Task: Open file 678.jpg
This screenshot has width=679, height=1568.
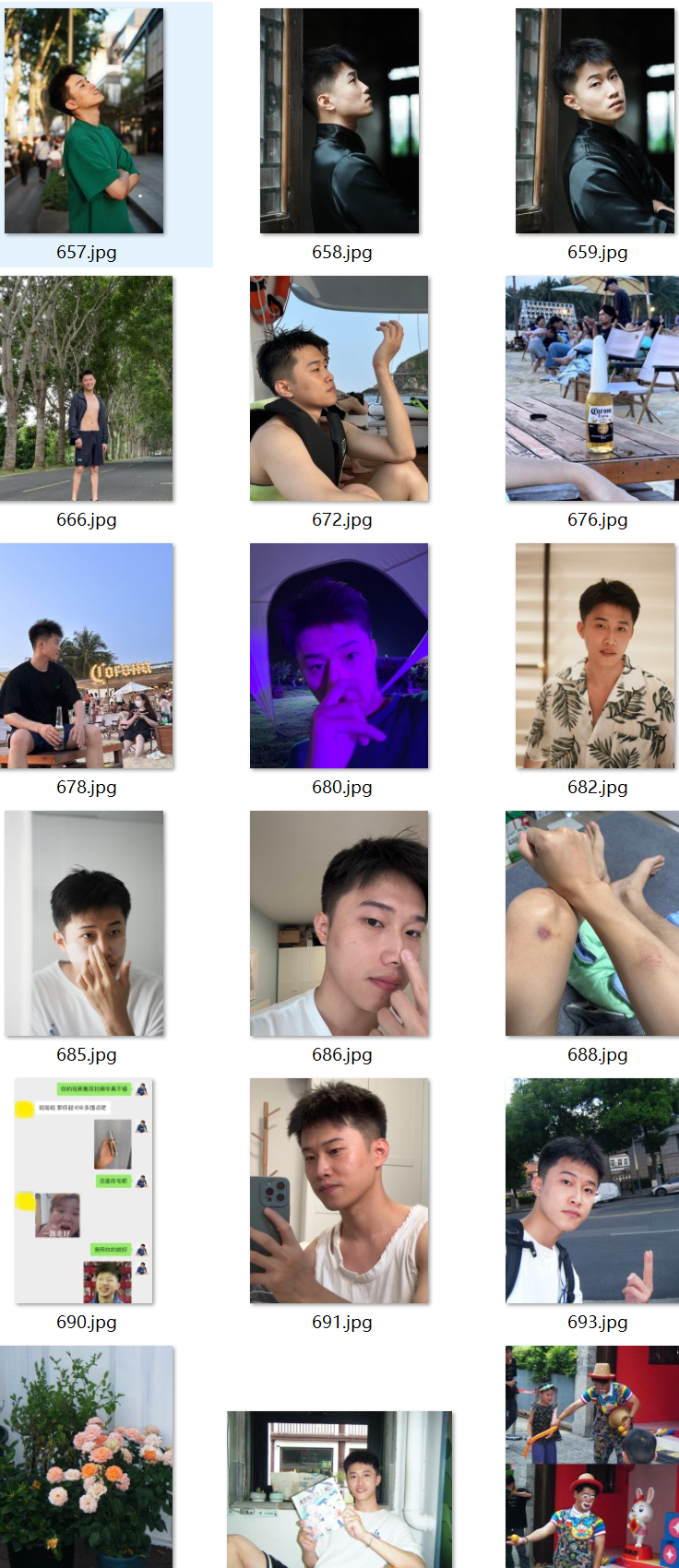Action: pos(86,656)
